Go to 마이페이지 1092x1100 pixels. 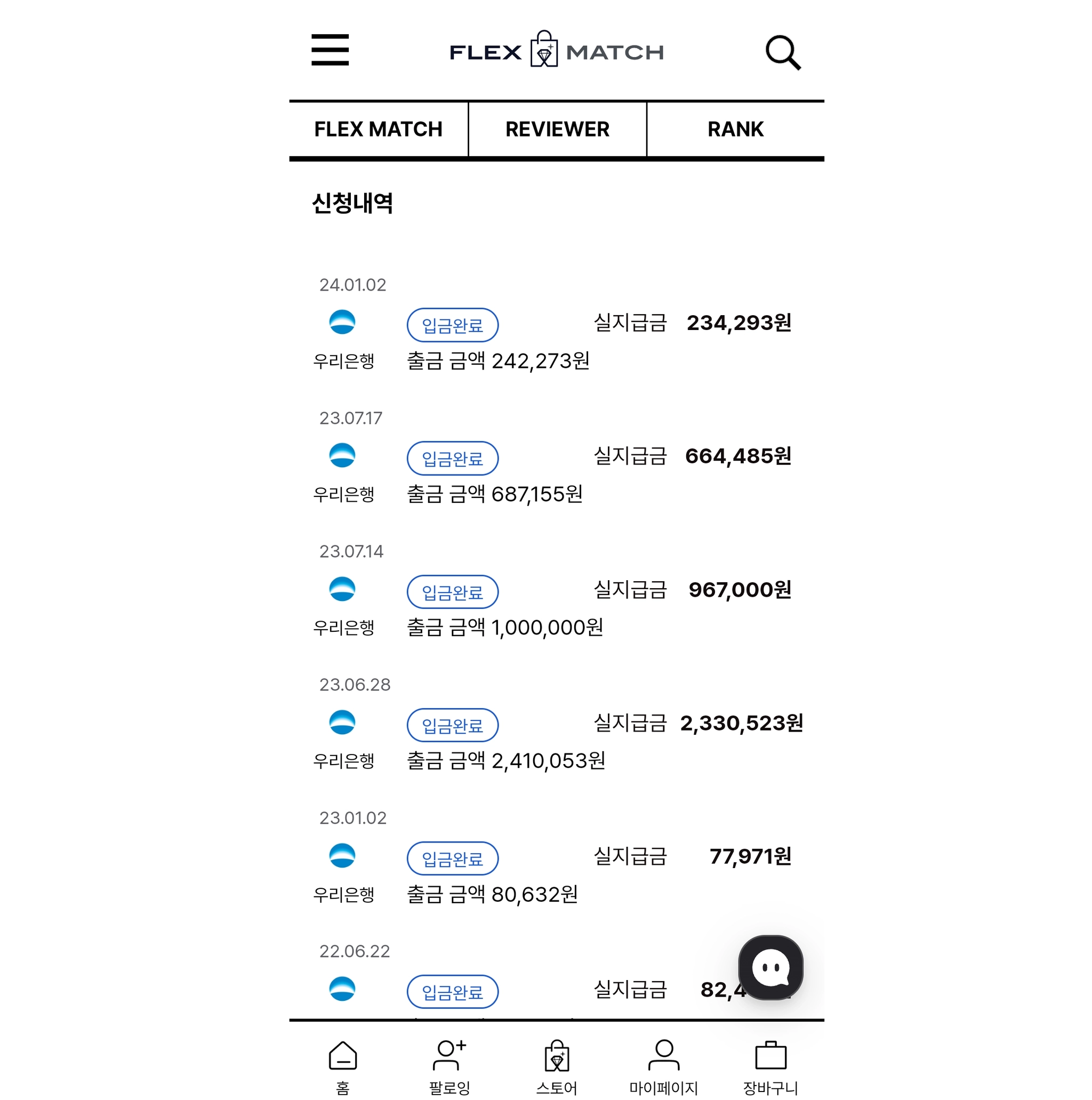tap(663, 1067)
